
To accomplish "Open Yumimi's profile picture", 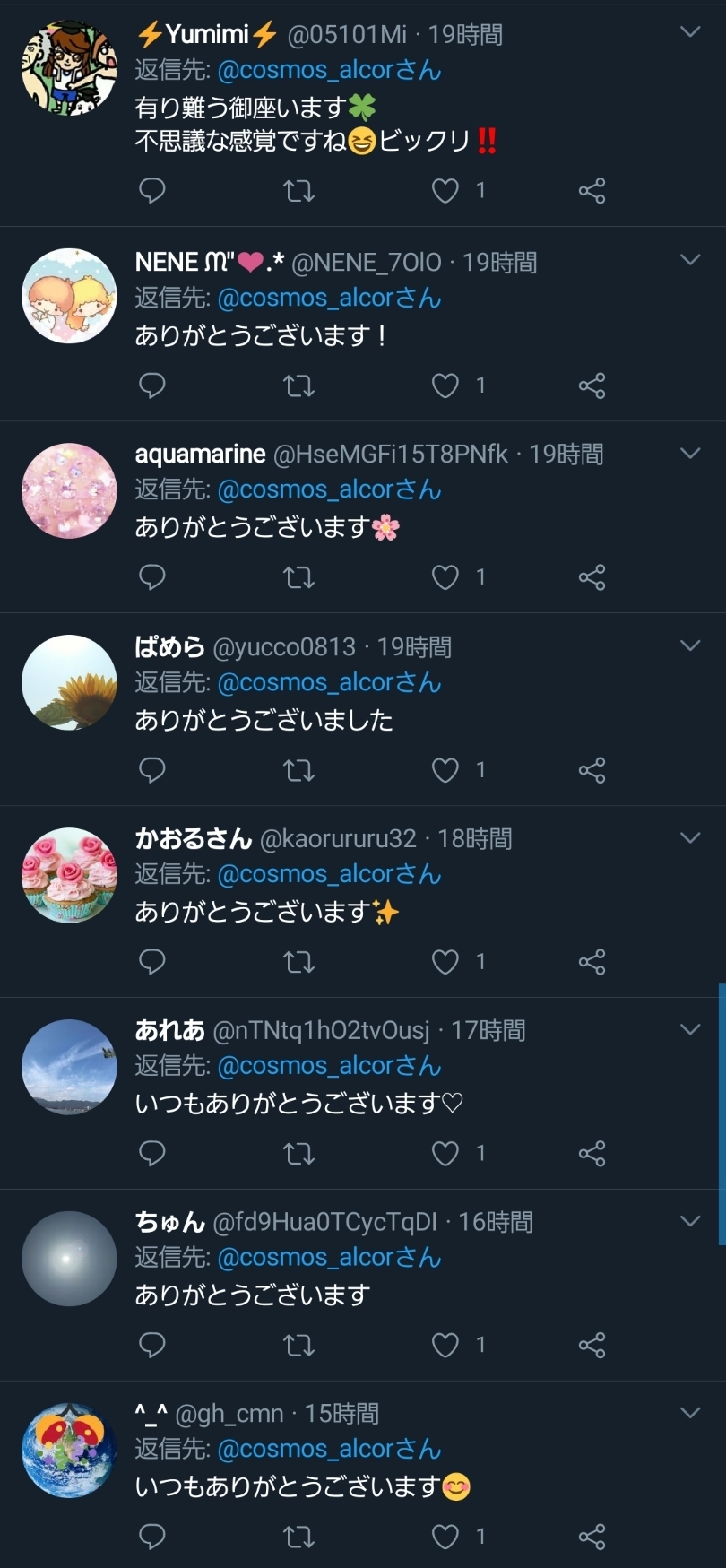I will [69, 69].
